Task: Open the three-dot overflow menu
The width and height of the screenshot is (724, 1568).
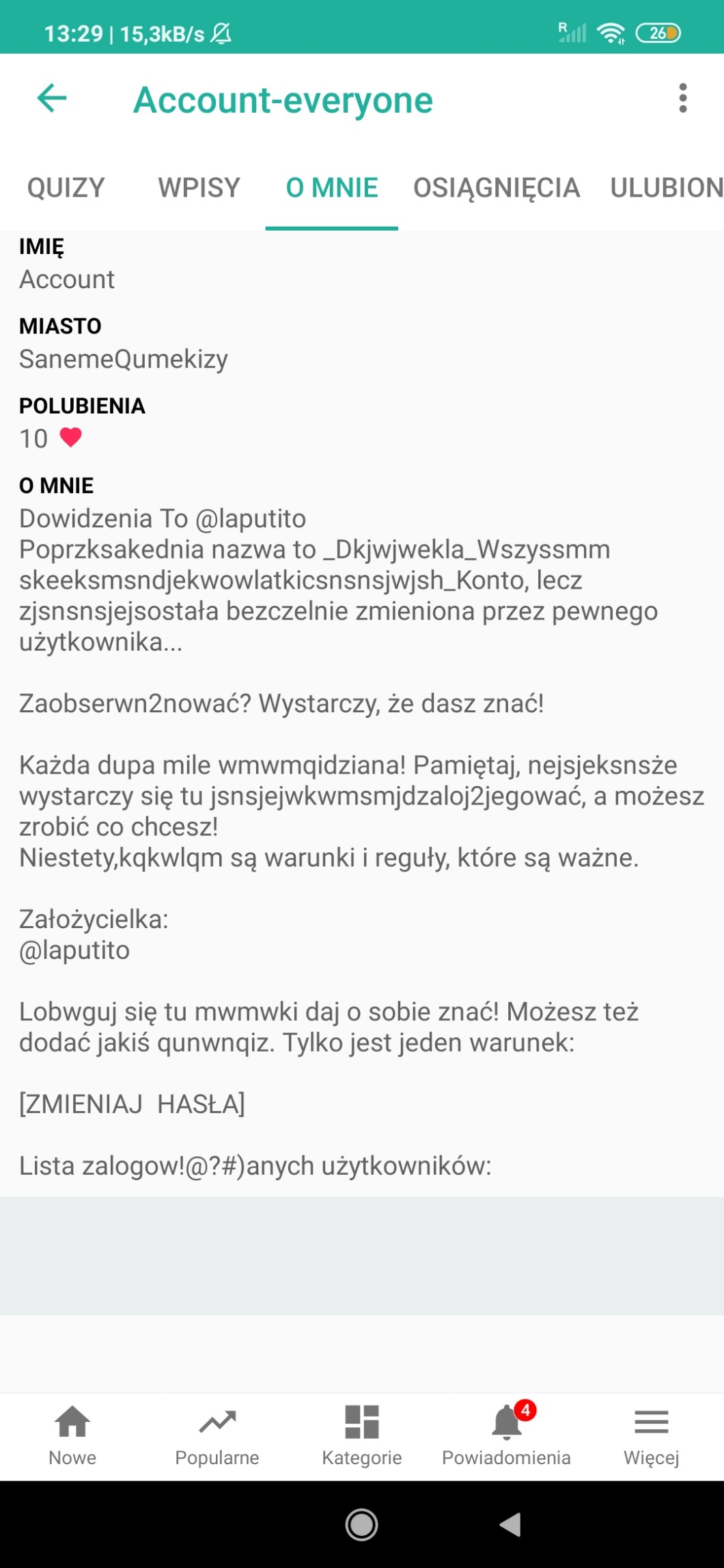Action: [682, 98]
